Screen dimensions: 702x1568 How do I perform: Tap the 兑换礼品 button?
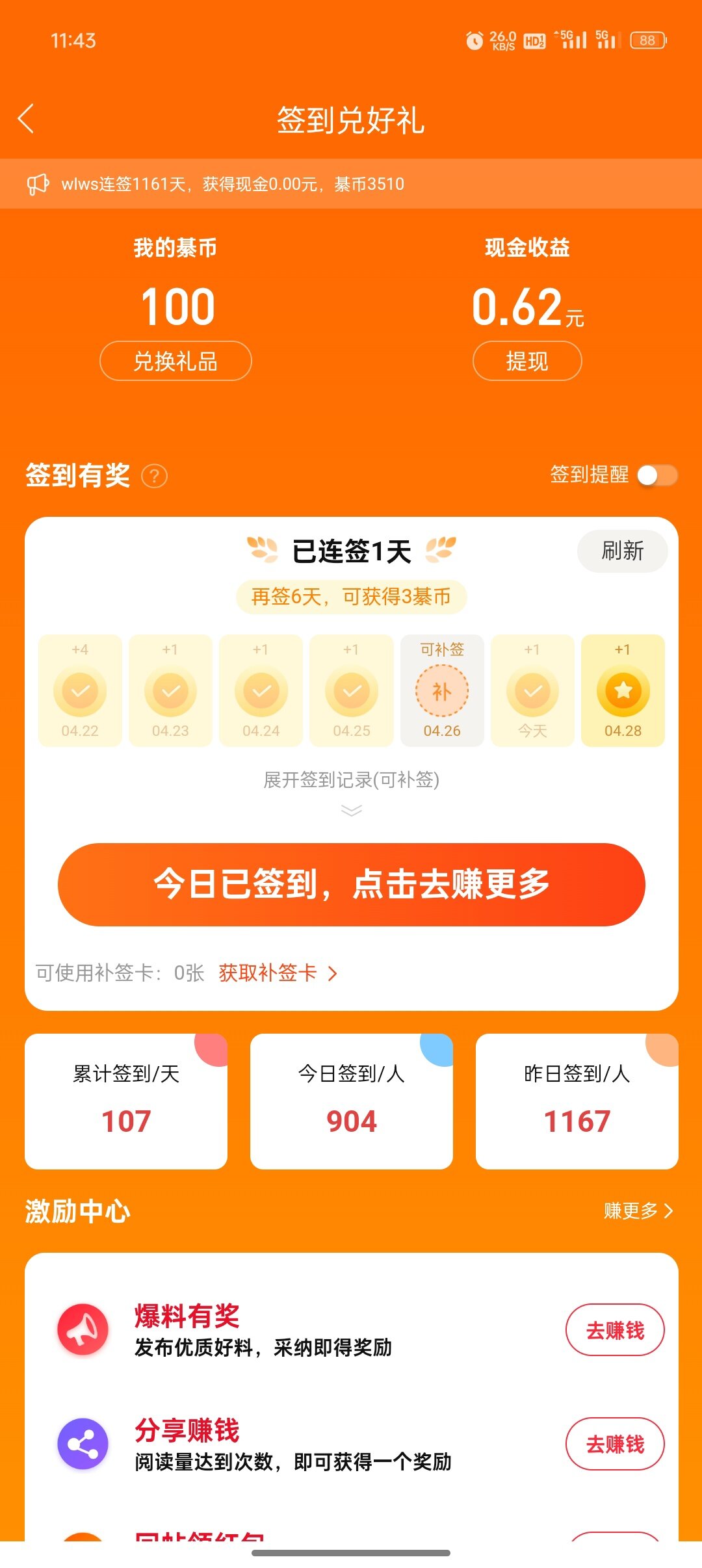(x=175, y=361)
